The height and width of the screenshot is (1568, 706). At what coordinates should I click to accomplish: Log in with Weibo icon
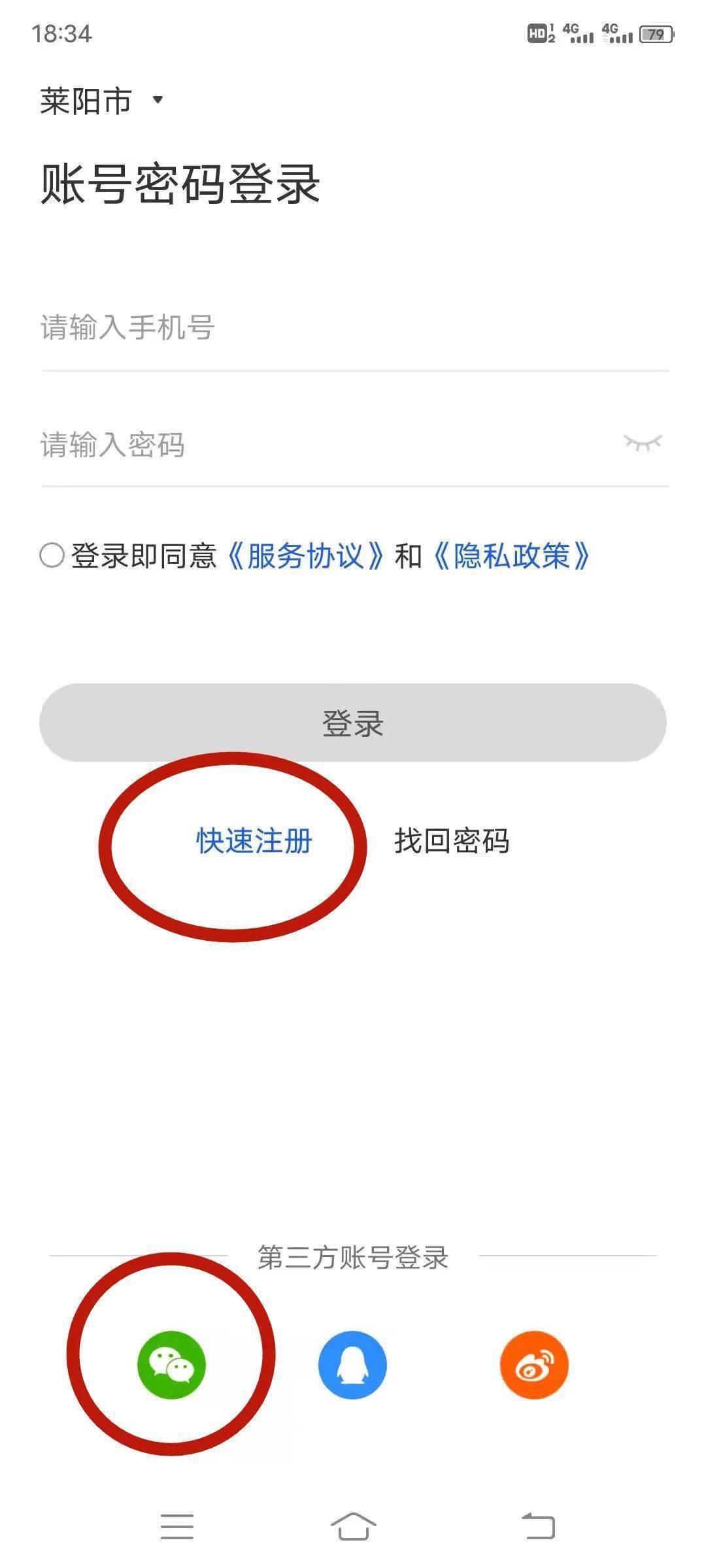[x=534, y=1365]
